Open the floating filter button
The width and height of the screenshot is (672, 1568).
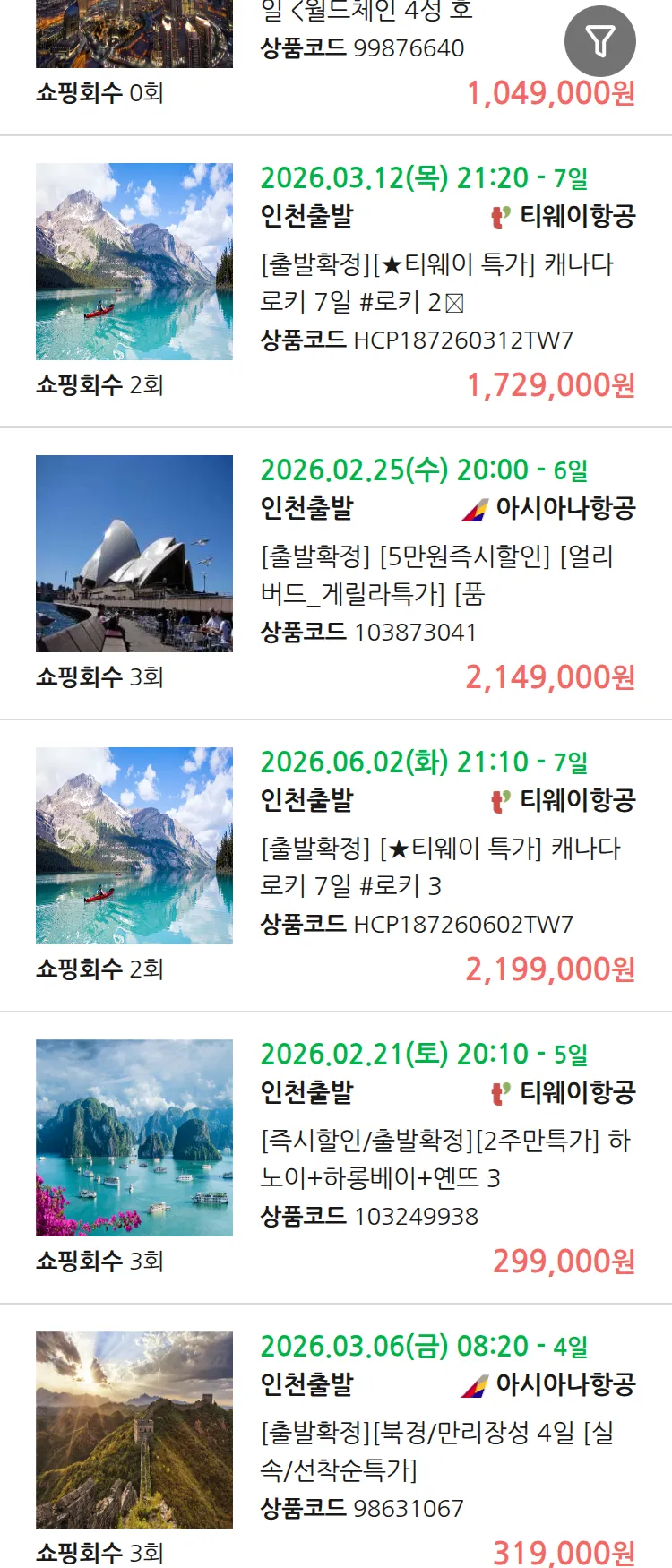coord(599,41)
